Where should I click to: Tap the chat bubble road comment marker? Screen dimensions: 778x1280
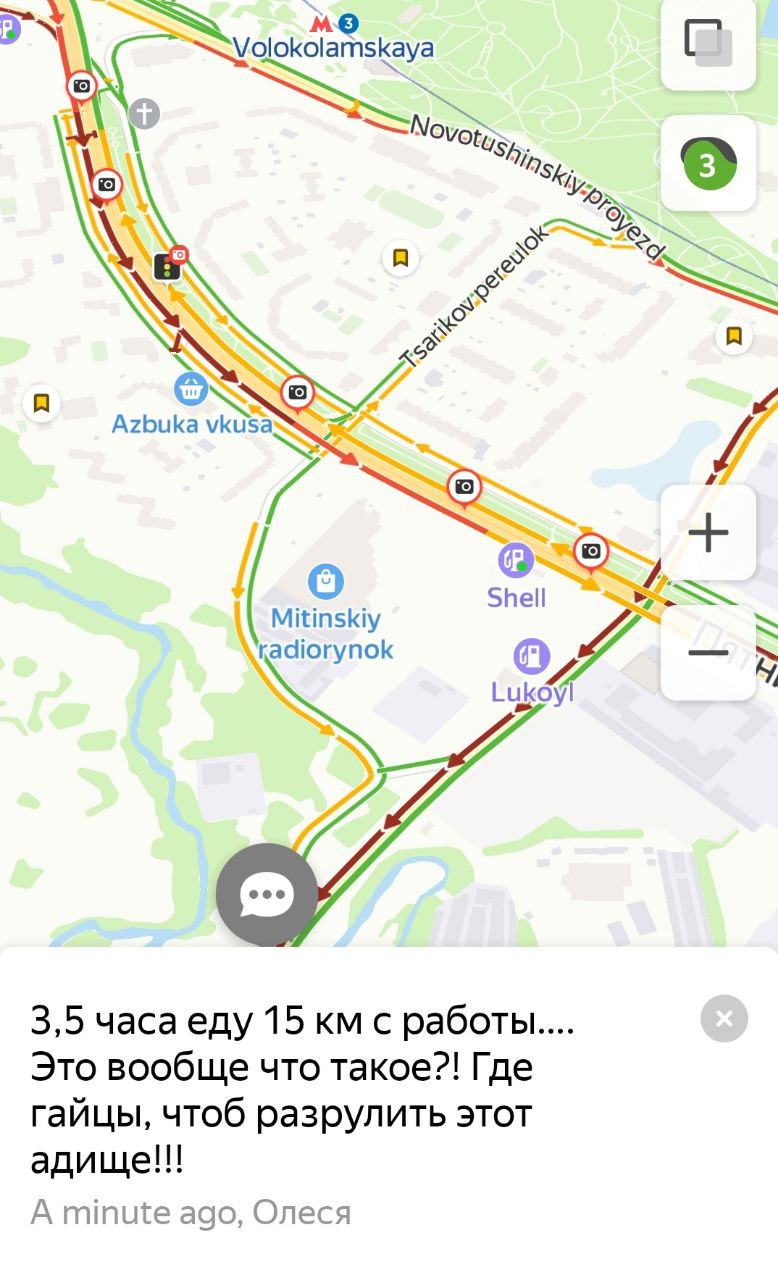point(266,894)
